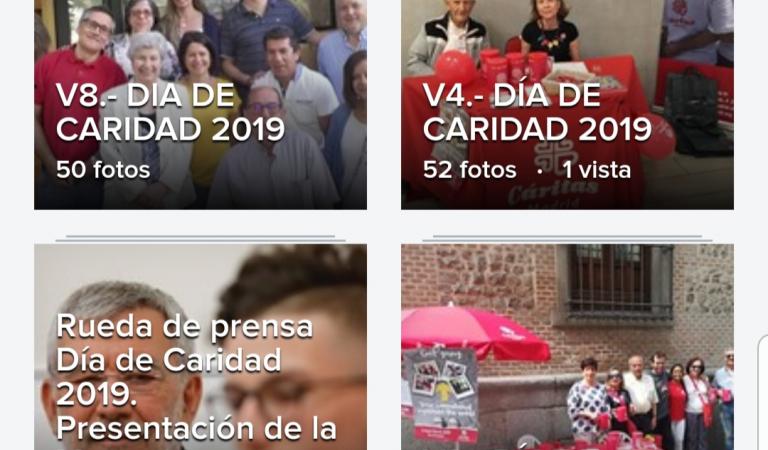Open the album with the red umbrella photo
768x450 pixels.
click(x=567, y=350)
